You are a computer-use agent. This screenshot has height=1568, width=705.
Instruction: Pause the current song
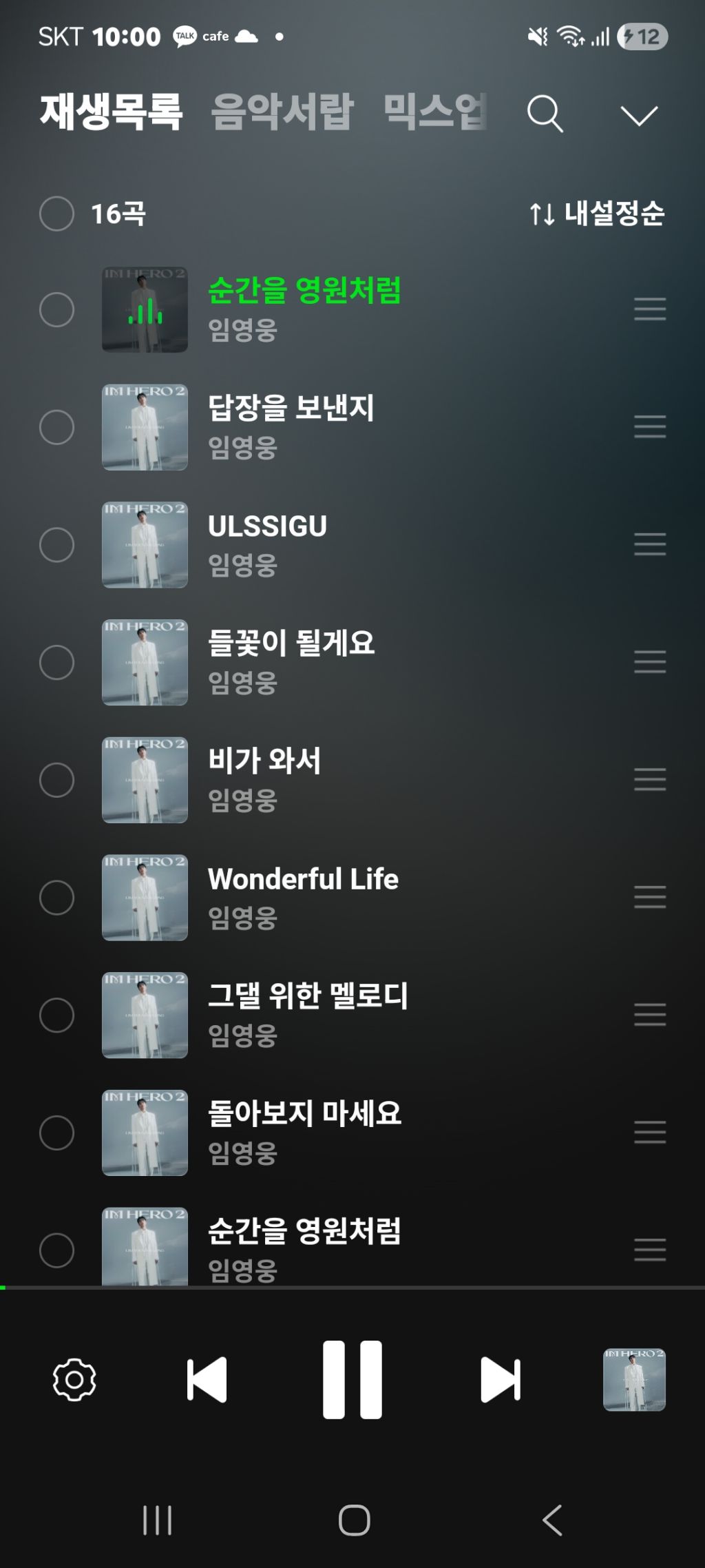(x=352, y=1380)
